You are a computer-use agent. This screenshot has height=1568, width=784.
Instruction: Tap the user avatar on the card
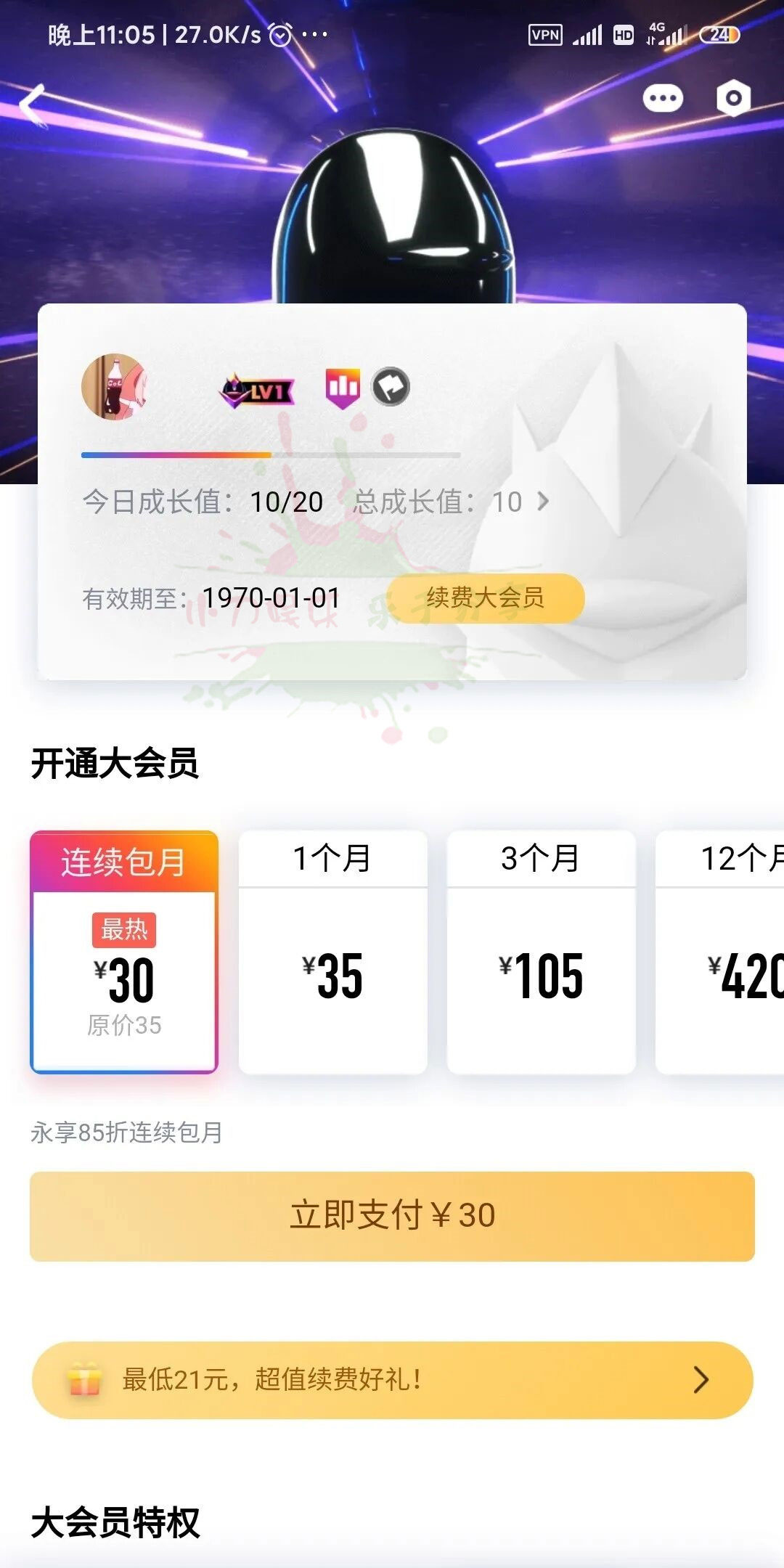click(x=114, y=387)
